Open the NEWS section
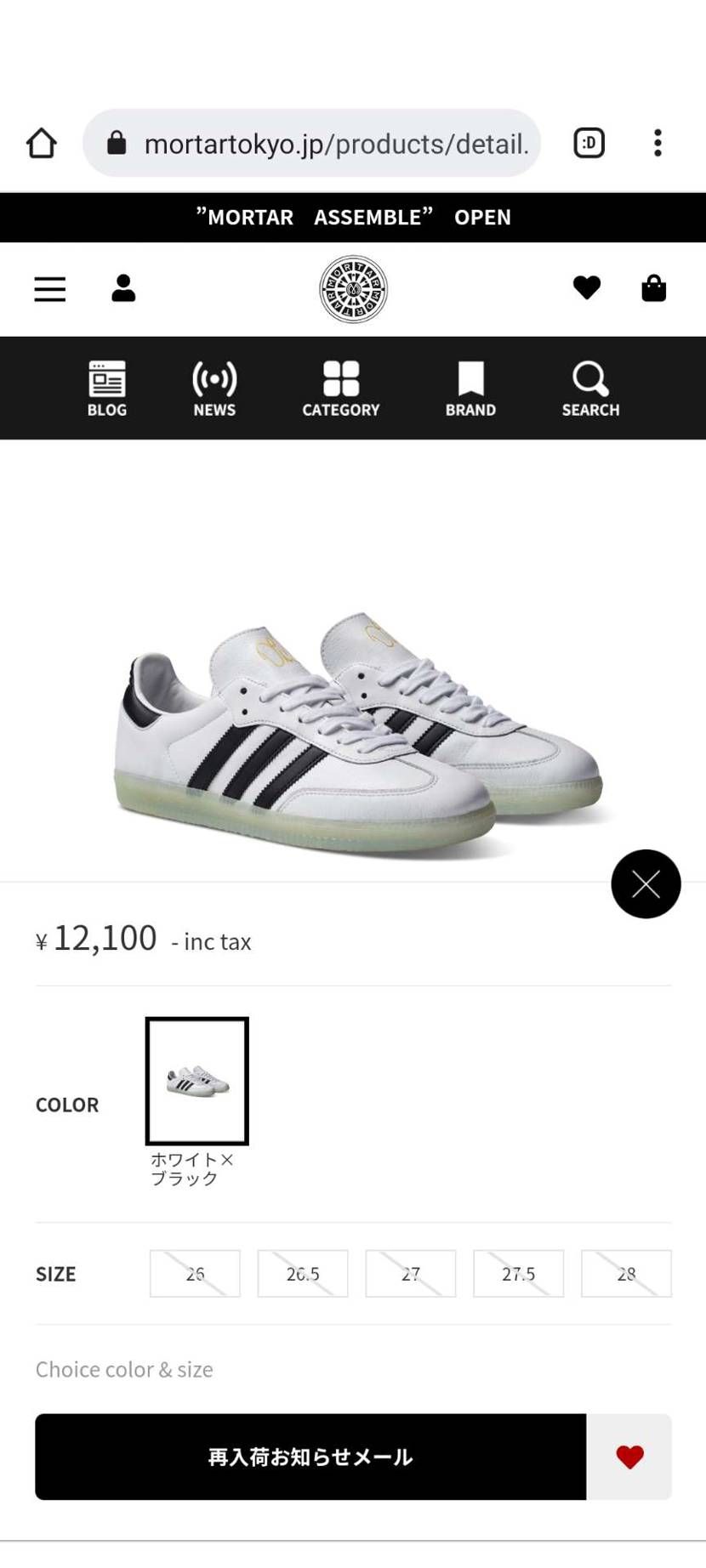The width and height of the screenshot is (706, 1568). click(x=214, y=389)
